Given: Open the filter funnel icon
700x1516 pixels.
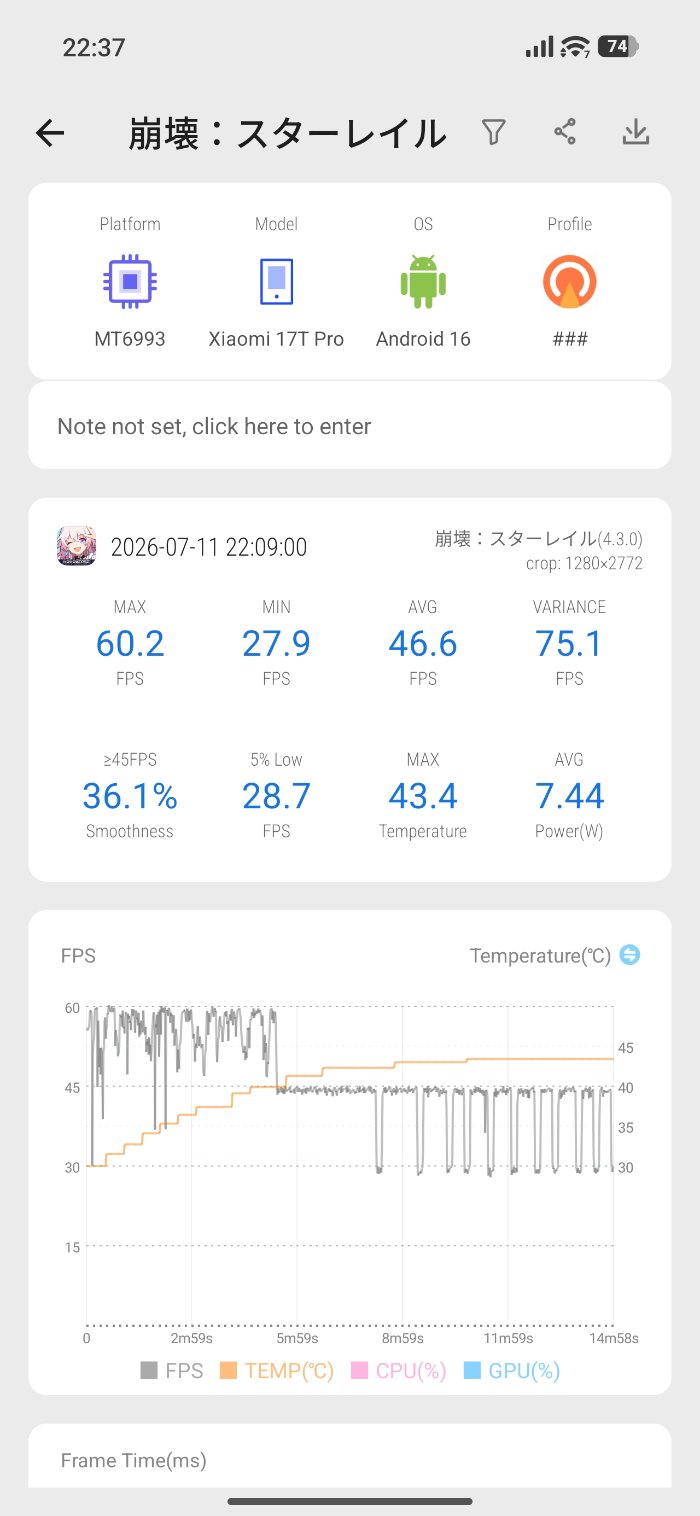Looking at the screenshot, I should point(493,132).
